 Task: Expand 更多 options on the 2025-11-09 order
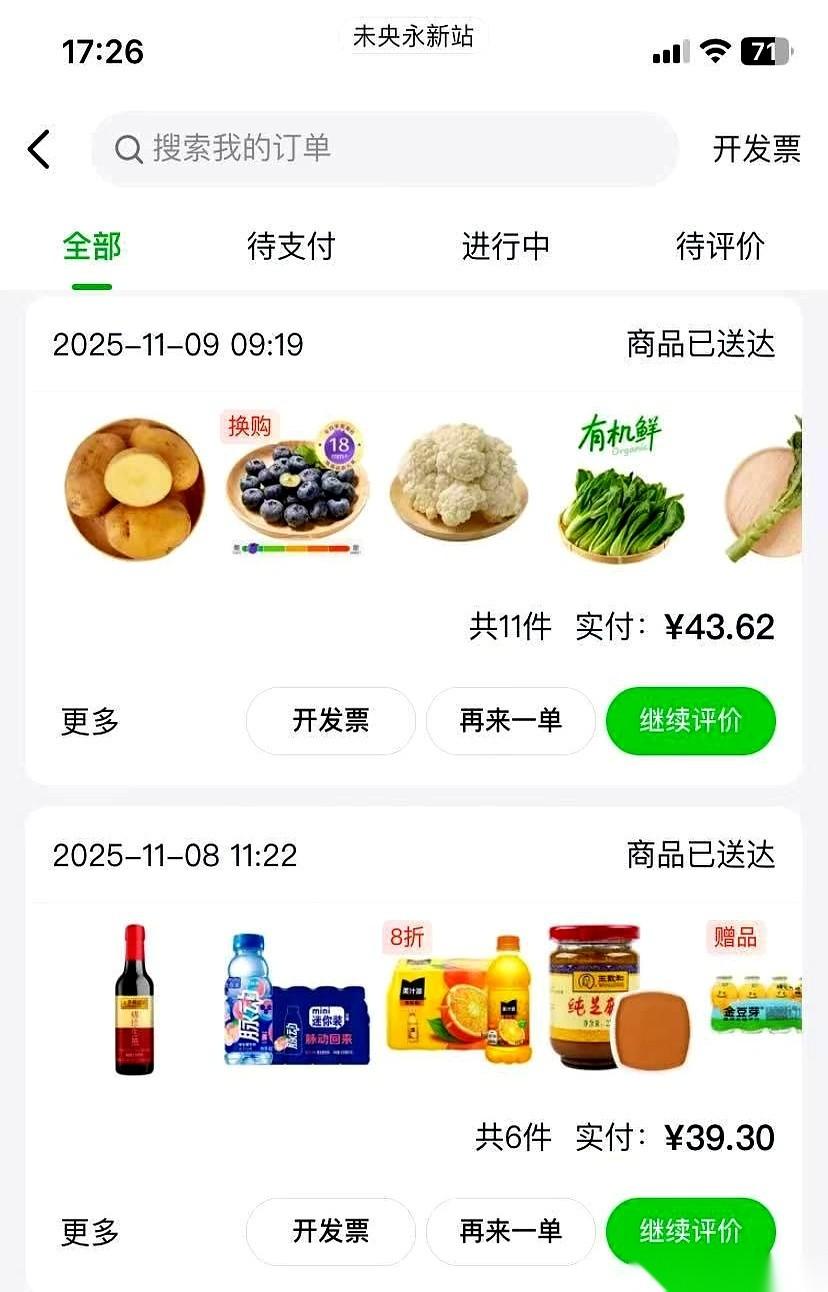pos(89,721)
